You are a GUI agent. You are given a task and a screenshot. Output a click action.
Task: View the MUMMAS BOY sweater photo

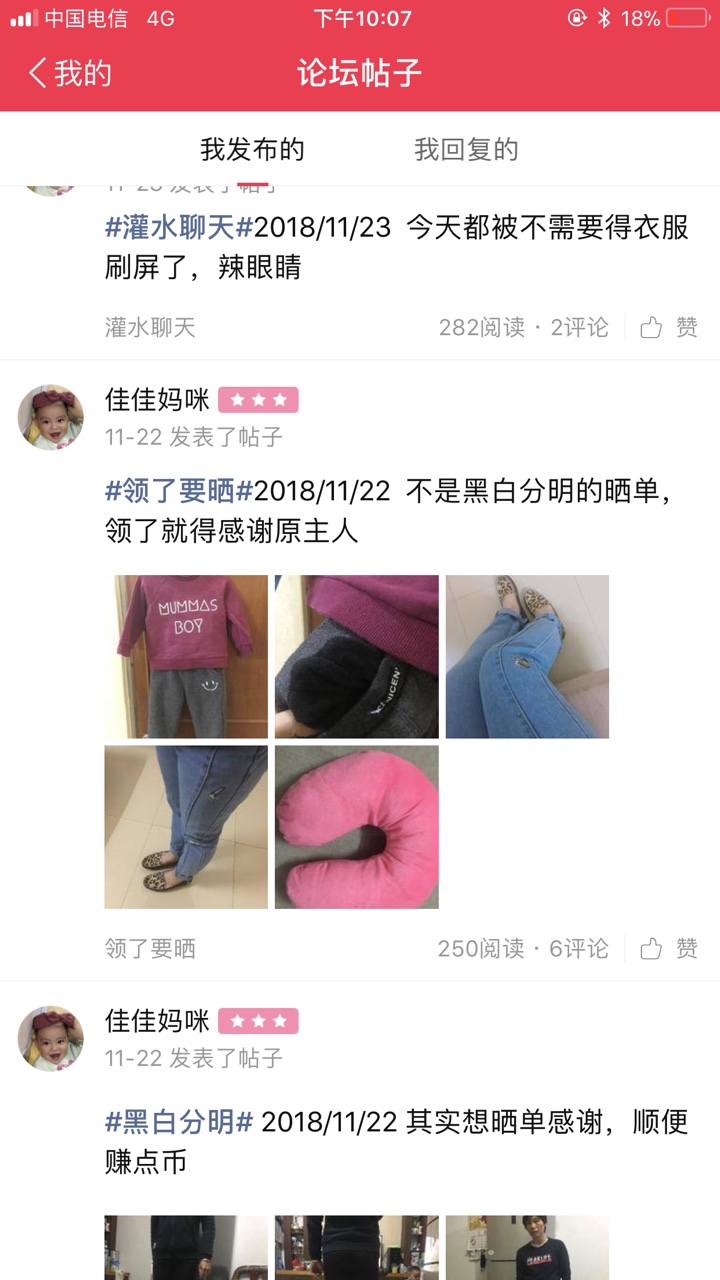tap(186, 657)
